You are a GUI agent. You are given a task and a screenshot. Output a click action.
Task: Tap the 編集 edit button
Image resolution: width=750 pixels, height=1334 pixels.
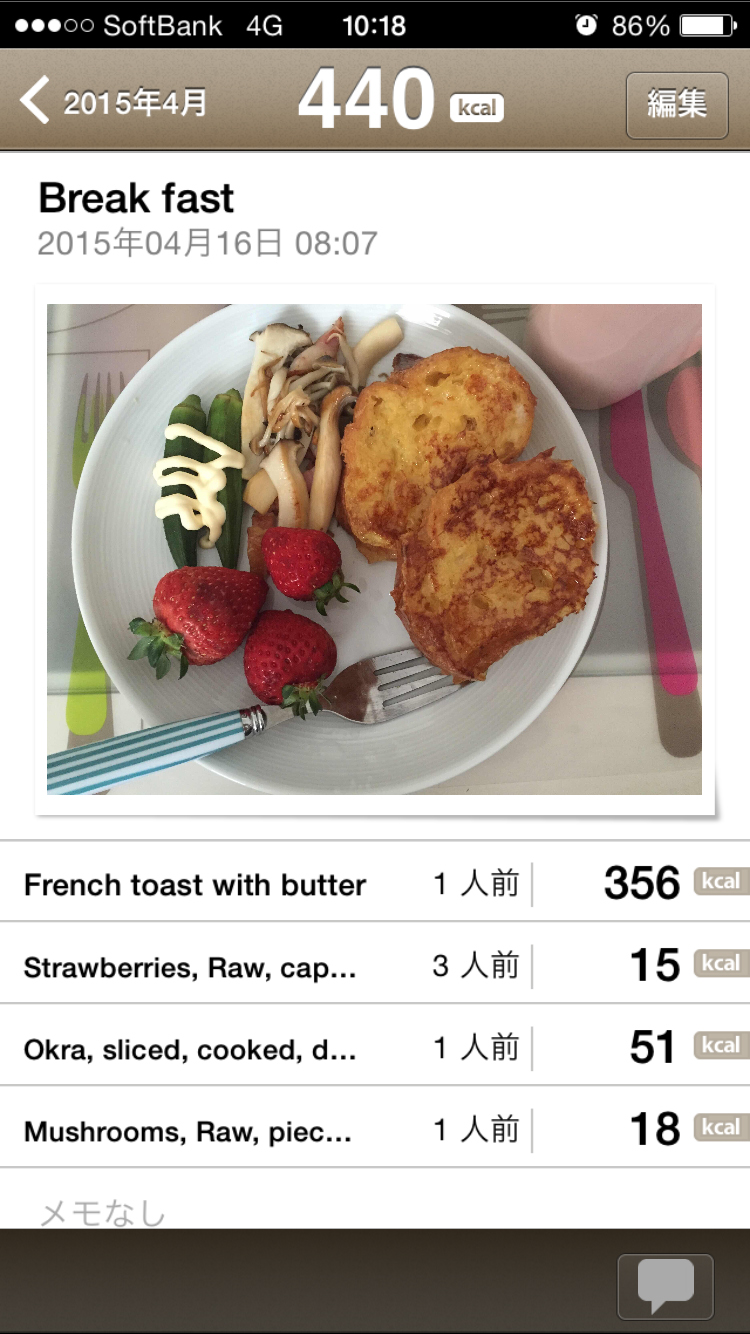pyautogui.click(x=677, y=104)
